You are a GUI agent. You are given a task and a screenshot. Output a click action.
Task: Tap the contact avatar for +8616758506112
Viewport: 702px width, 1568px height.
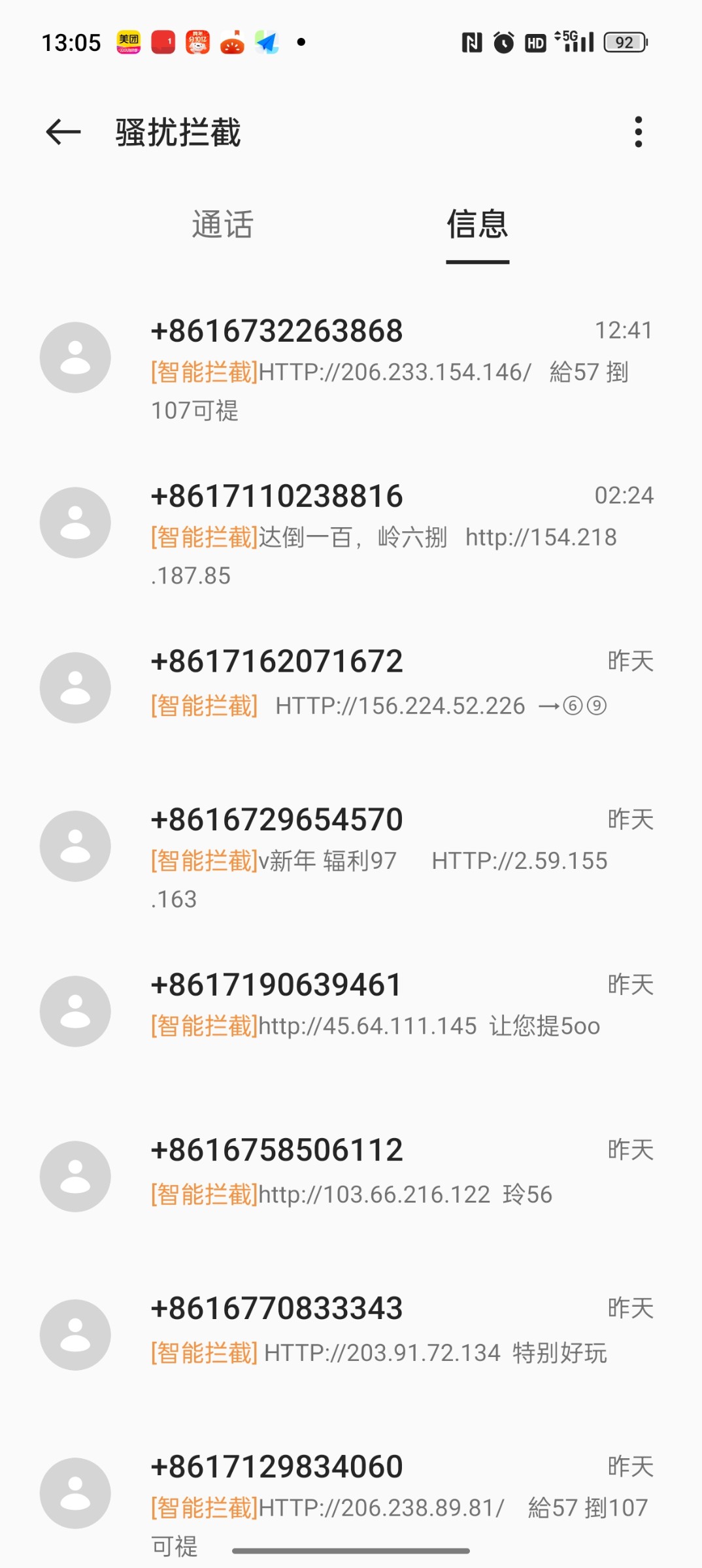tap(75, 1174)
